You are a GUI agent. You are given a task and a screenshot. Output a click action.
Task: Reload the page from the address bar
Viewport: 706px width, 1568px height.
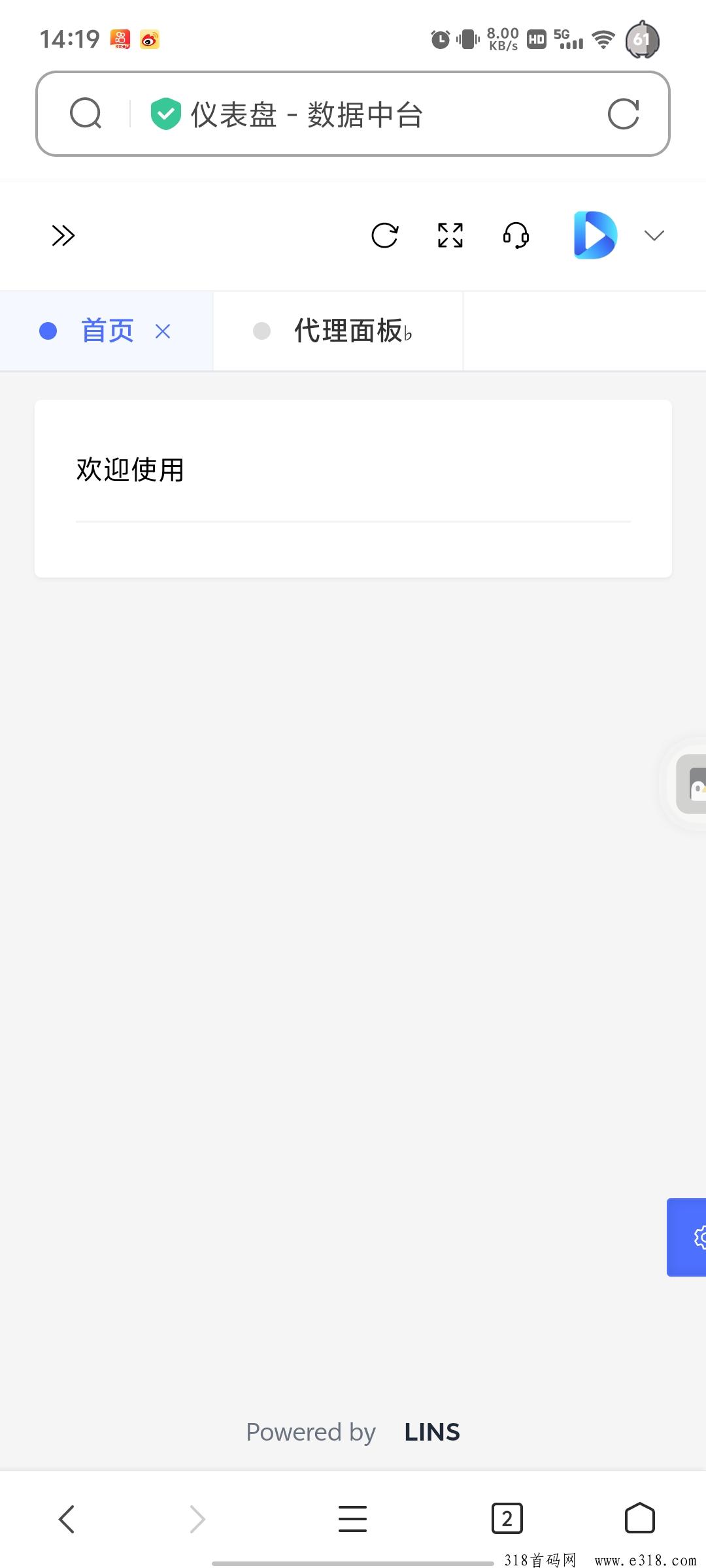pyautogui.click(x=623, y=114)
